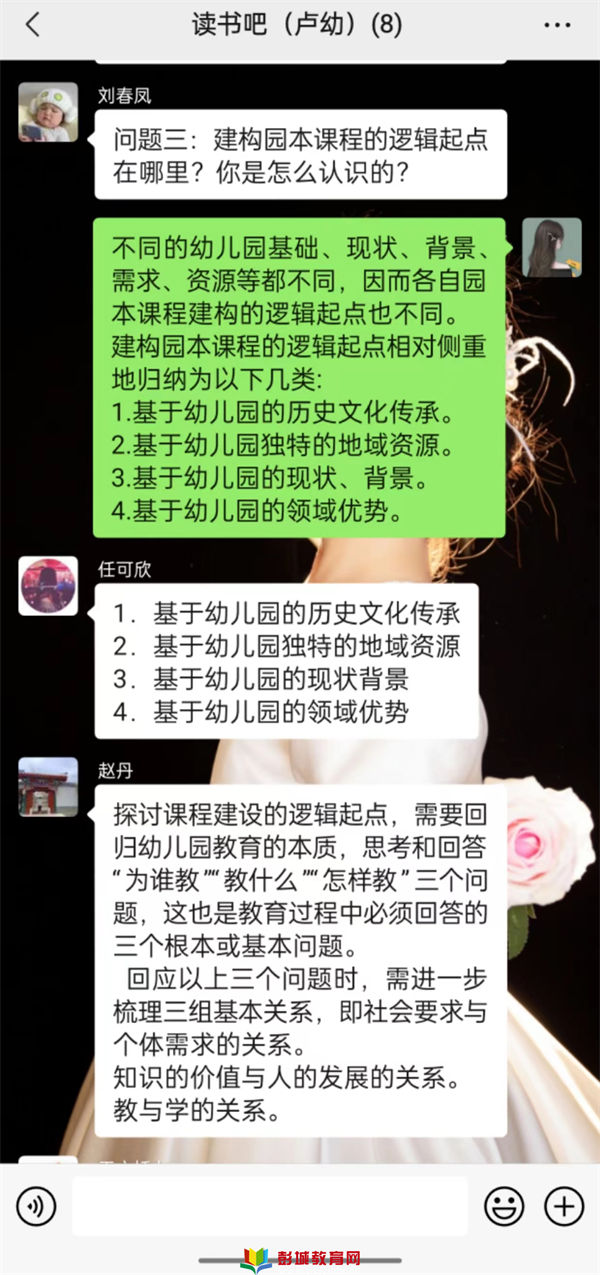
Task: Switch to voice message input
Action: [36, 1206]
